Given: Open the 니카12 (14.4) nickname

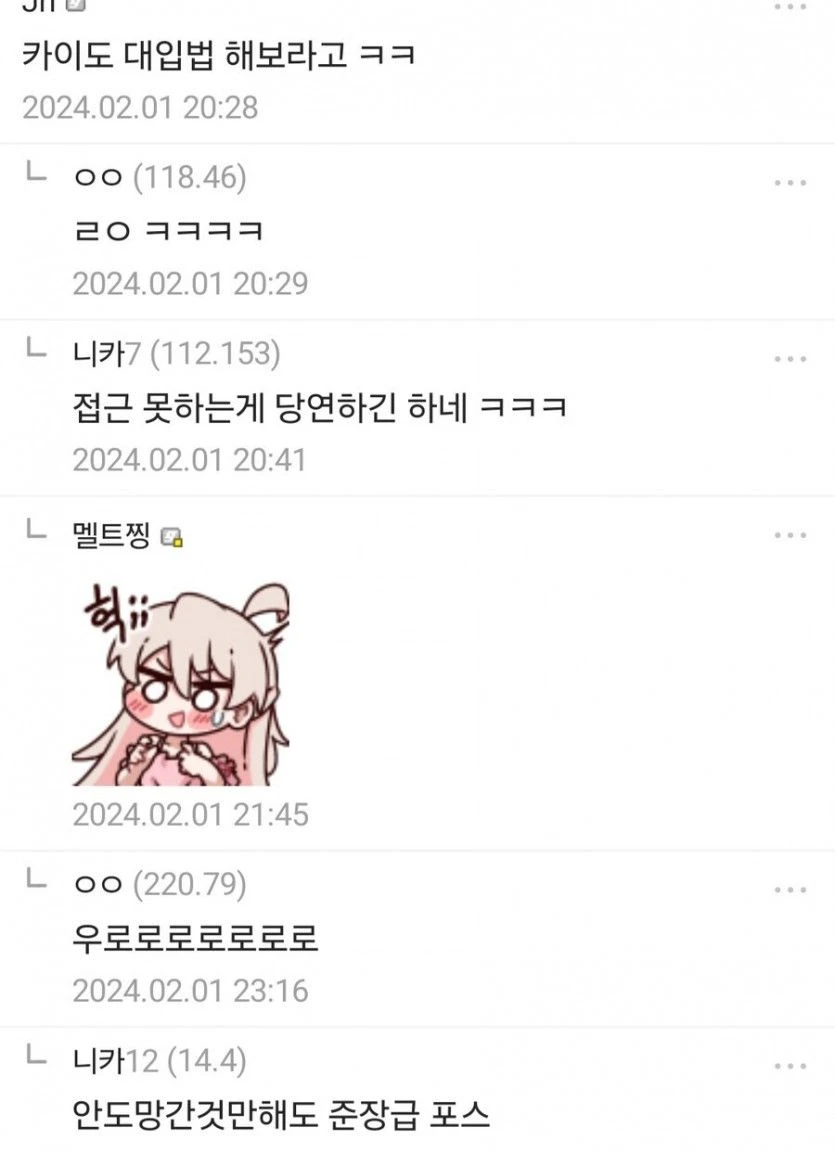Looking at the screenshot, I should coord(160,1060).
